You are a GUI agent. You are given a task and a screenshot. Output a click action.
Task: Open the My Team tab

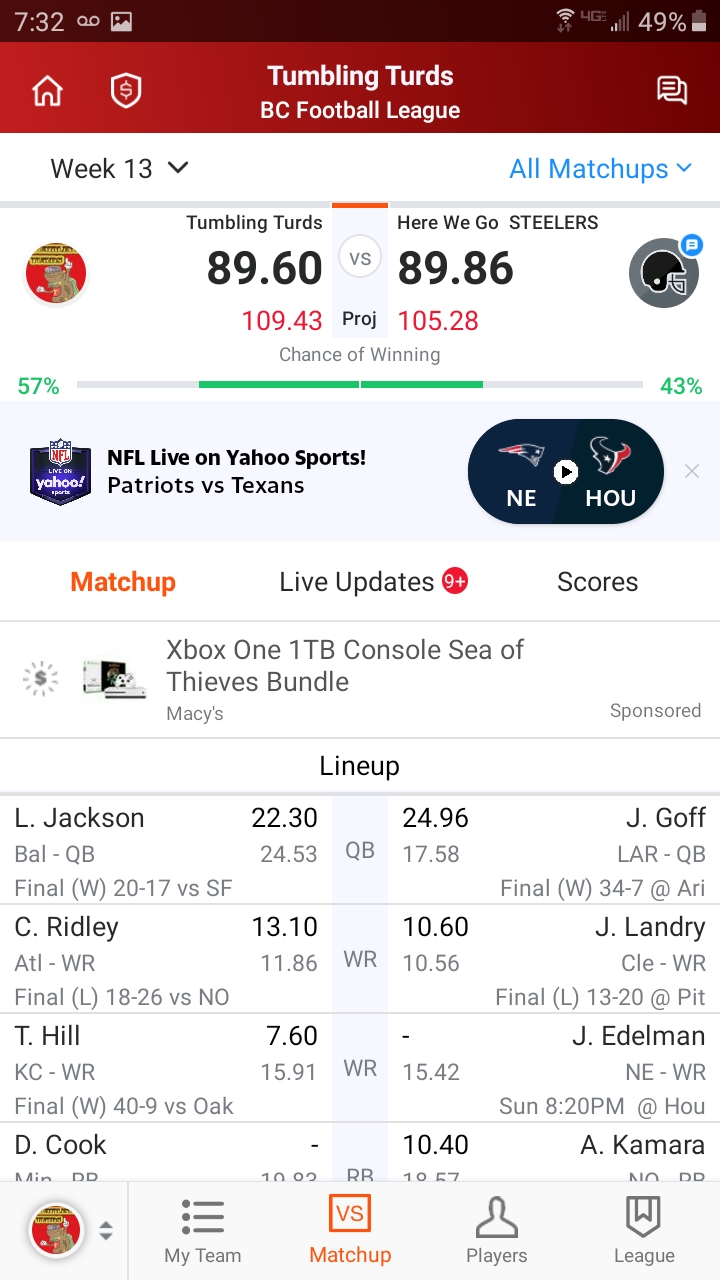click(203, 1231)
